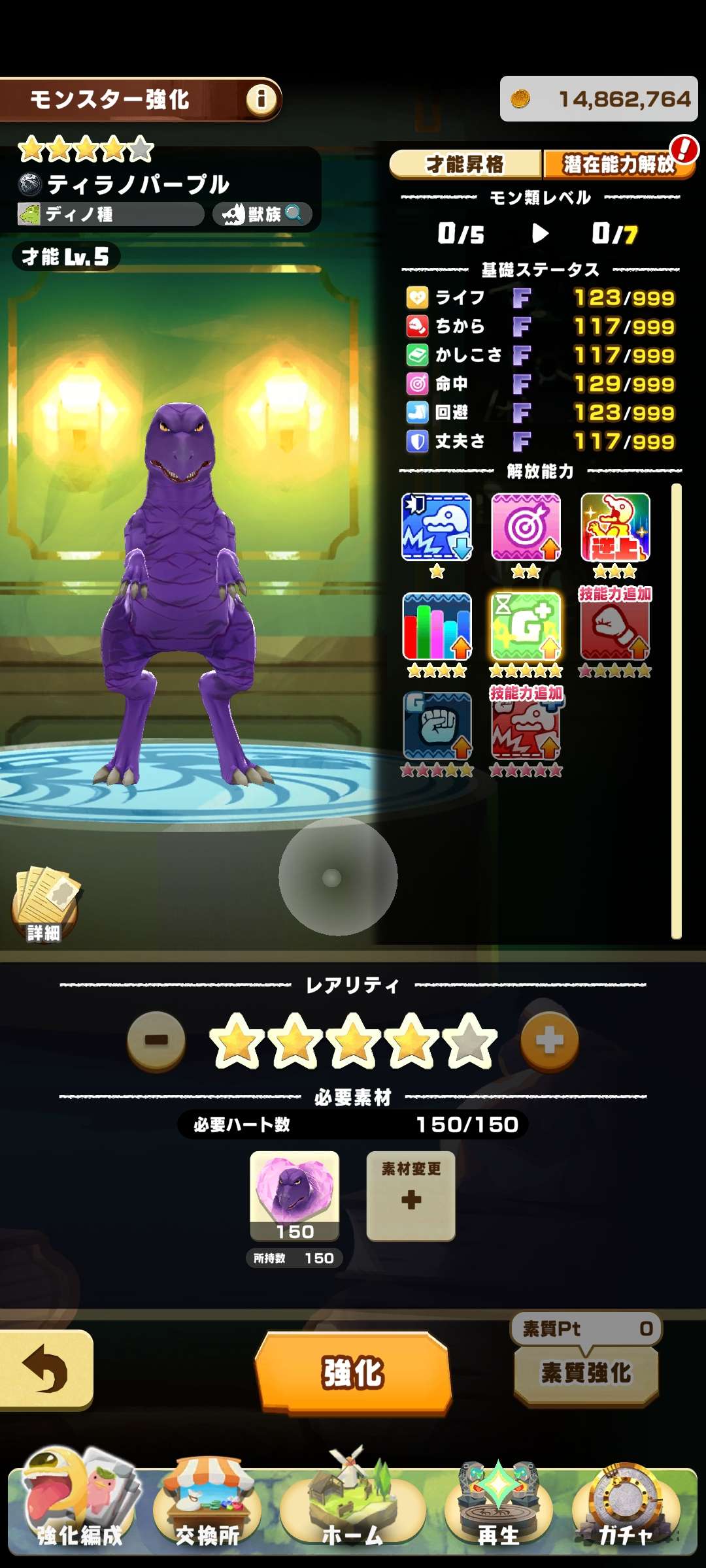View the four-star bar chart ability

click(437, 627)
